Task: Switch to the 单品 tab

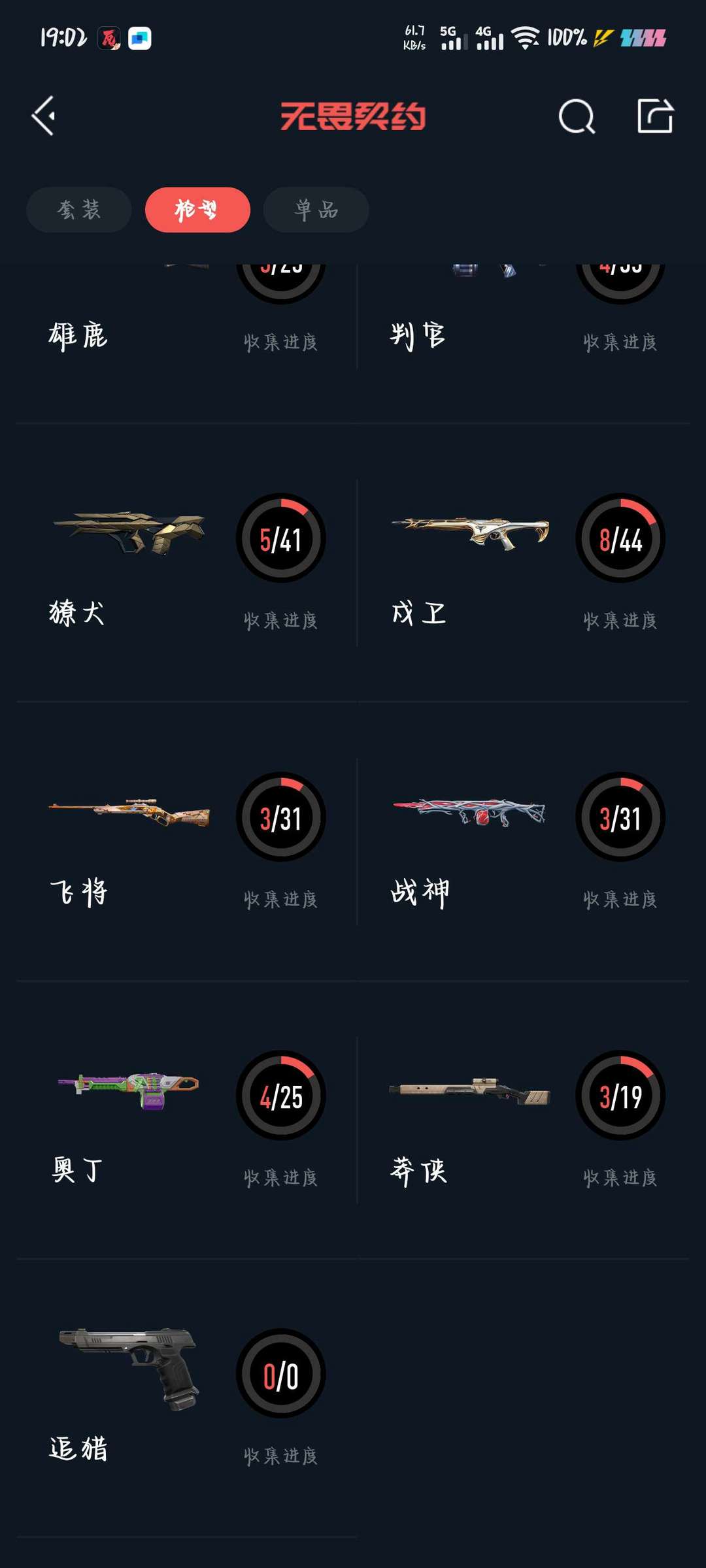Action: click(x=316, y=210)
